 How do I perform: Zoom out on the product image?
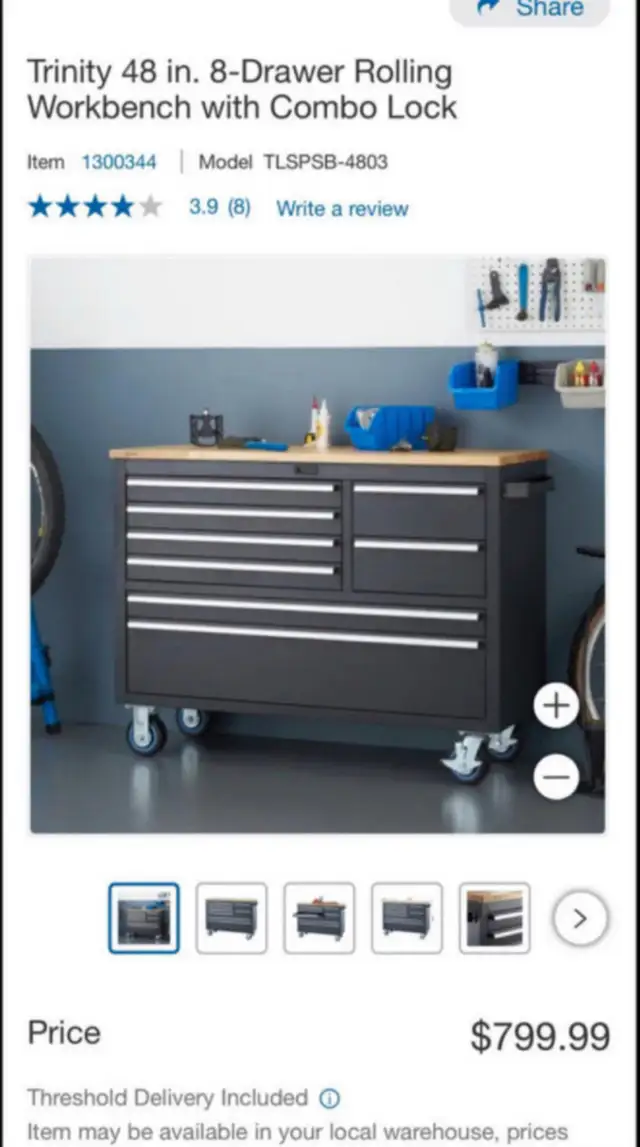556,776
